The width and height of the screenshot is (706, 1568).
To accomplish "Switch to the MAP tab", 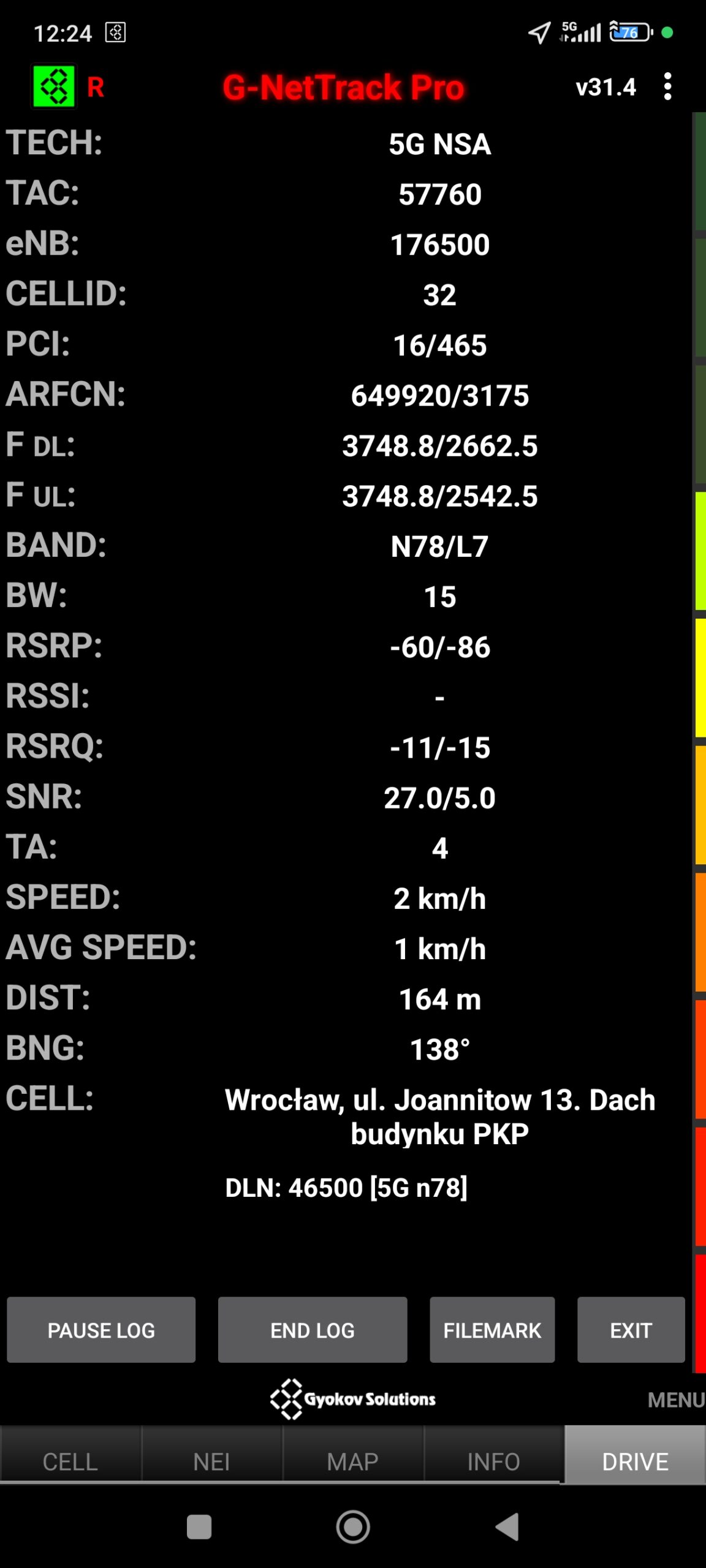I will pos(352,1461).
